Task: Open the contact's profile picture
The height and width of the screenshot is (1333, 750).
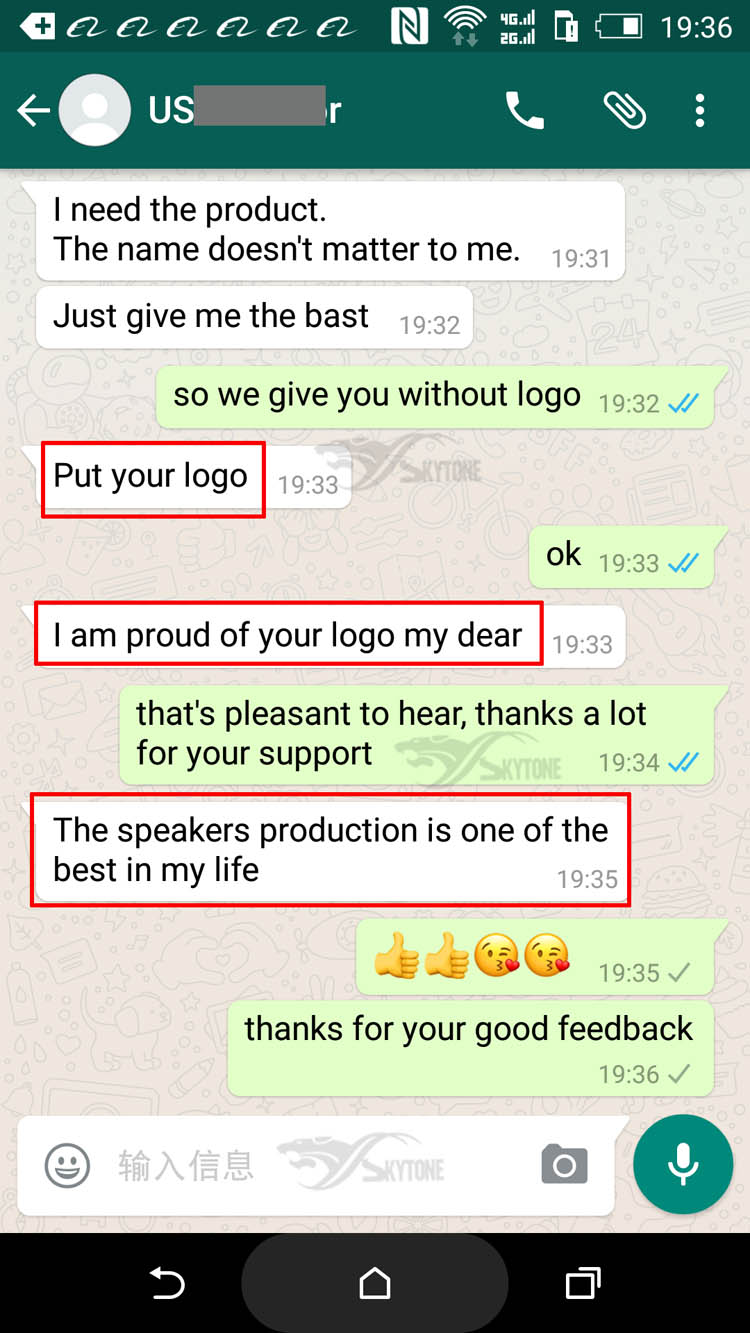Action: (95, 111)
